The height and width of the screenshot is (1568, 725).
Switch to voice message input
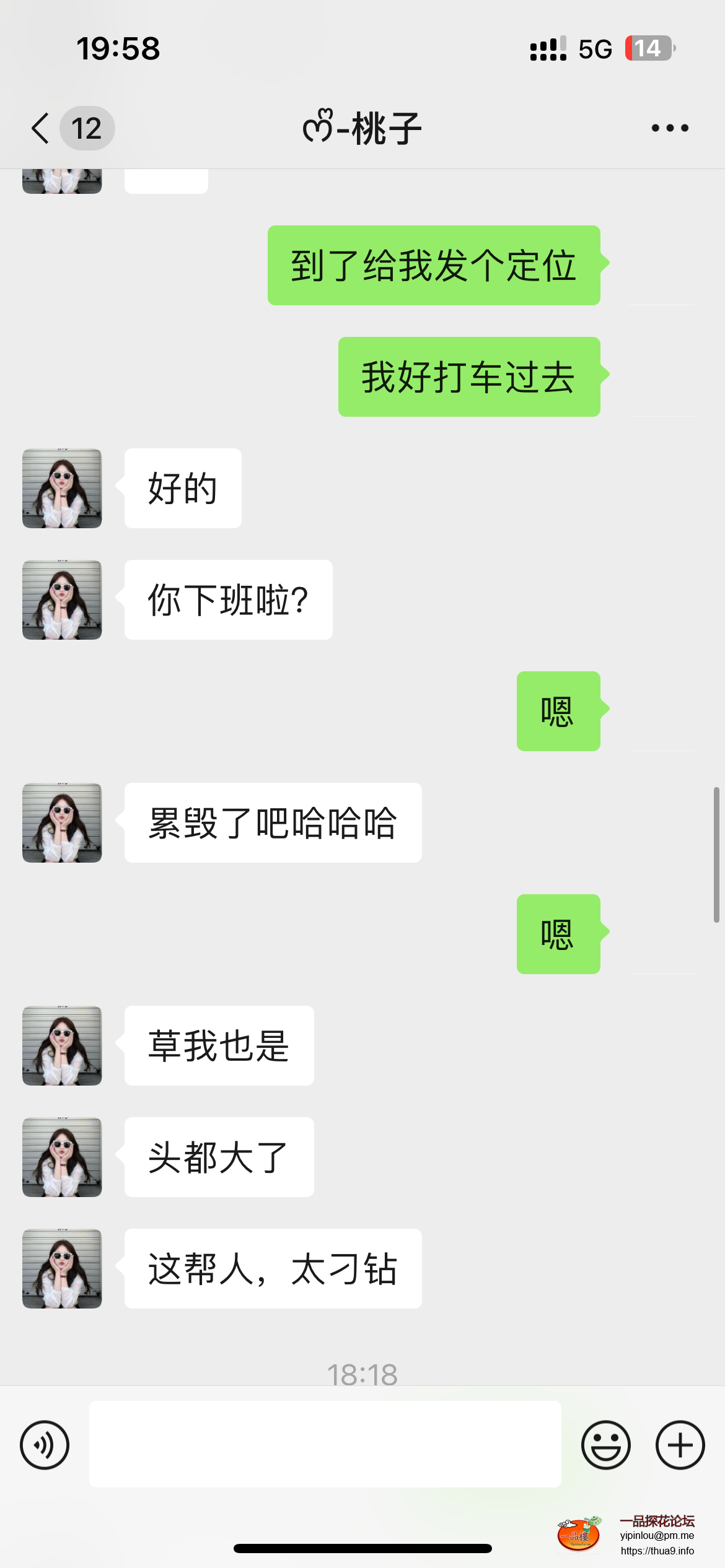click(x=45, y=1445)
